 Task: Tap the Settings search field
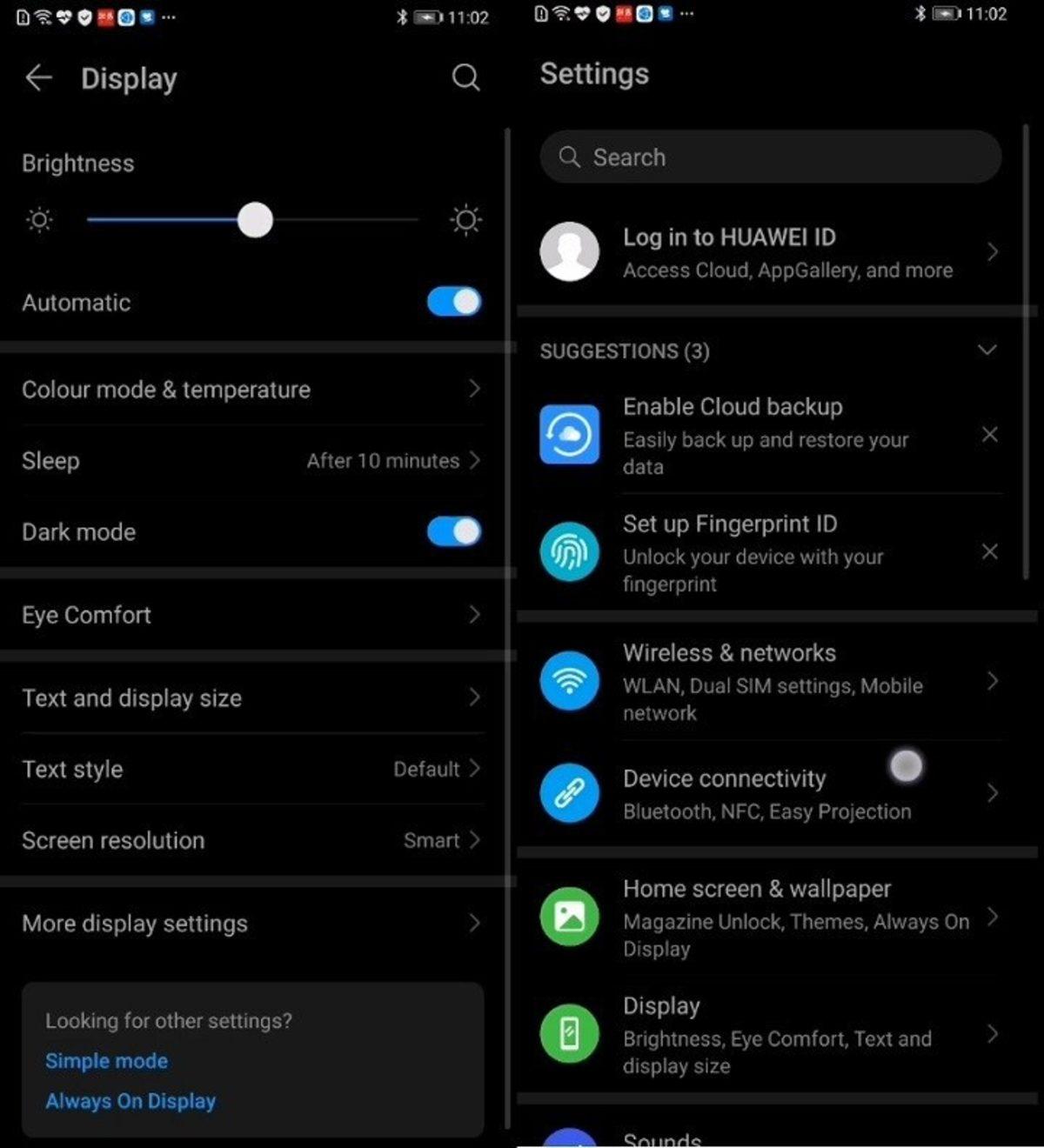point(770,157)
